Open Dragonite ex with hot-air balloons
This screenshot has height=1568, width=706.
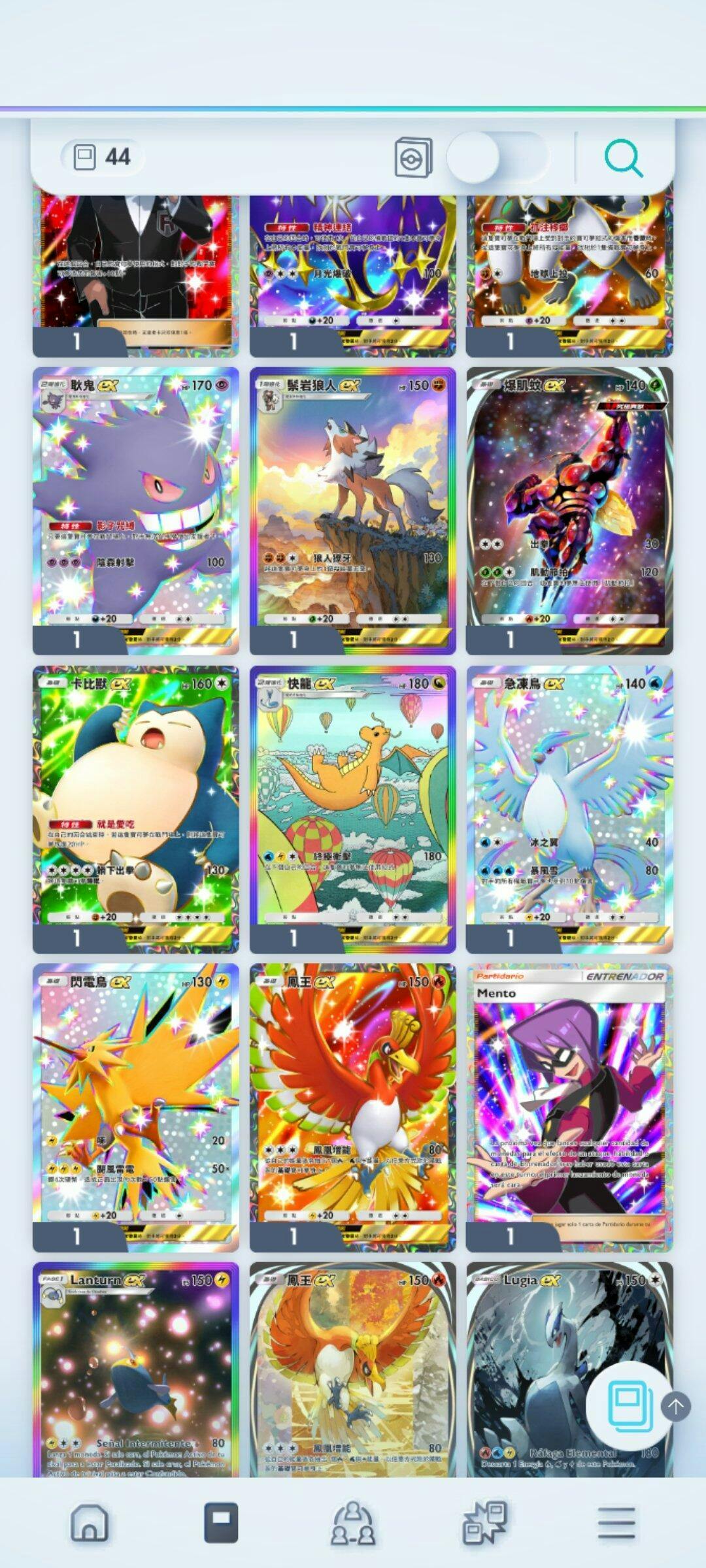pos(352,800)
